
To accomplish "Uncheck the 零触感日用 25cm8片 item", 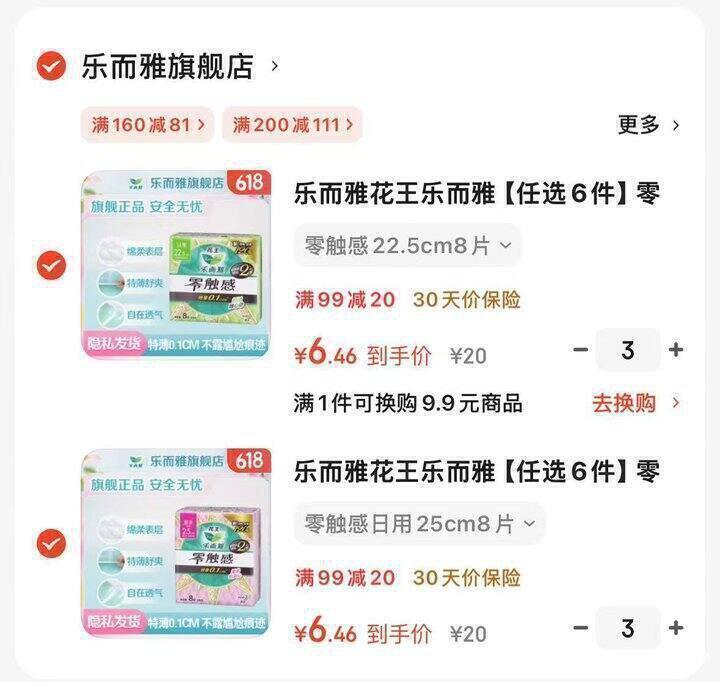I will pyautogui.click(x=51, y=543).
